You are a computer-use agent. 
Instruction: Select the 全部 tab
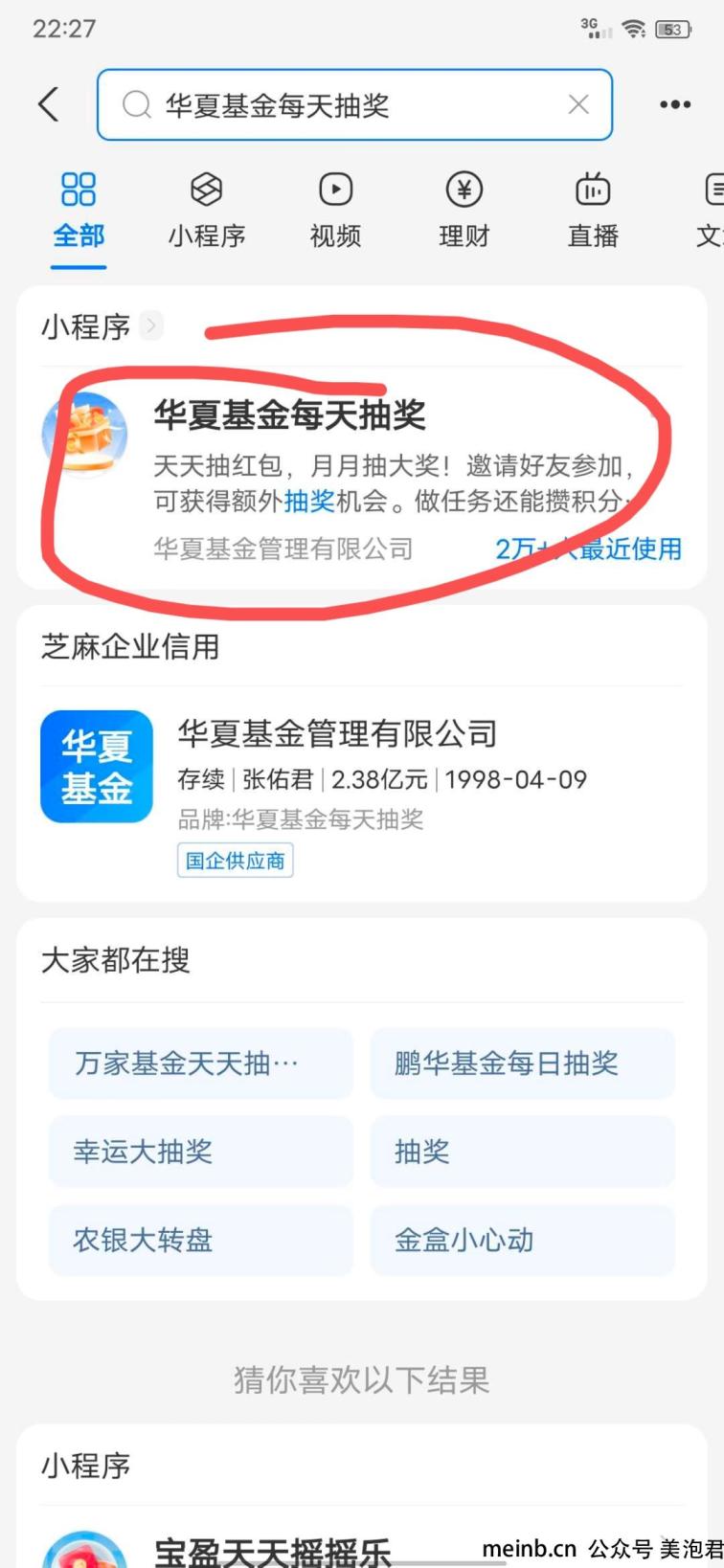79,211
